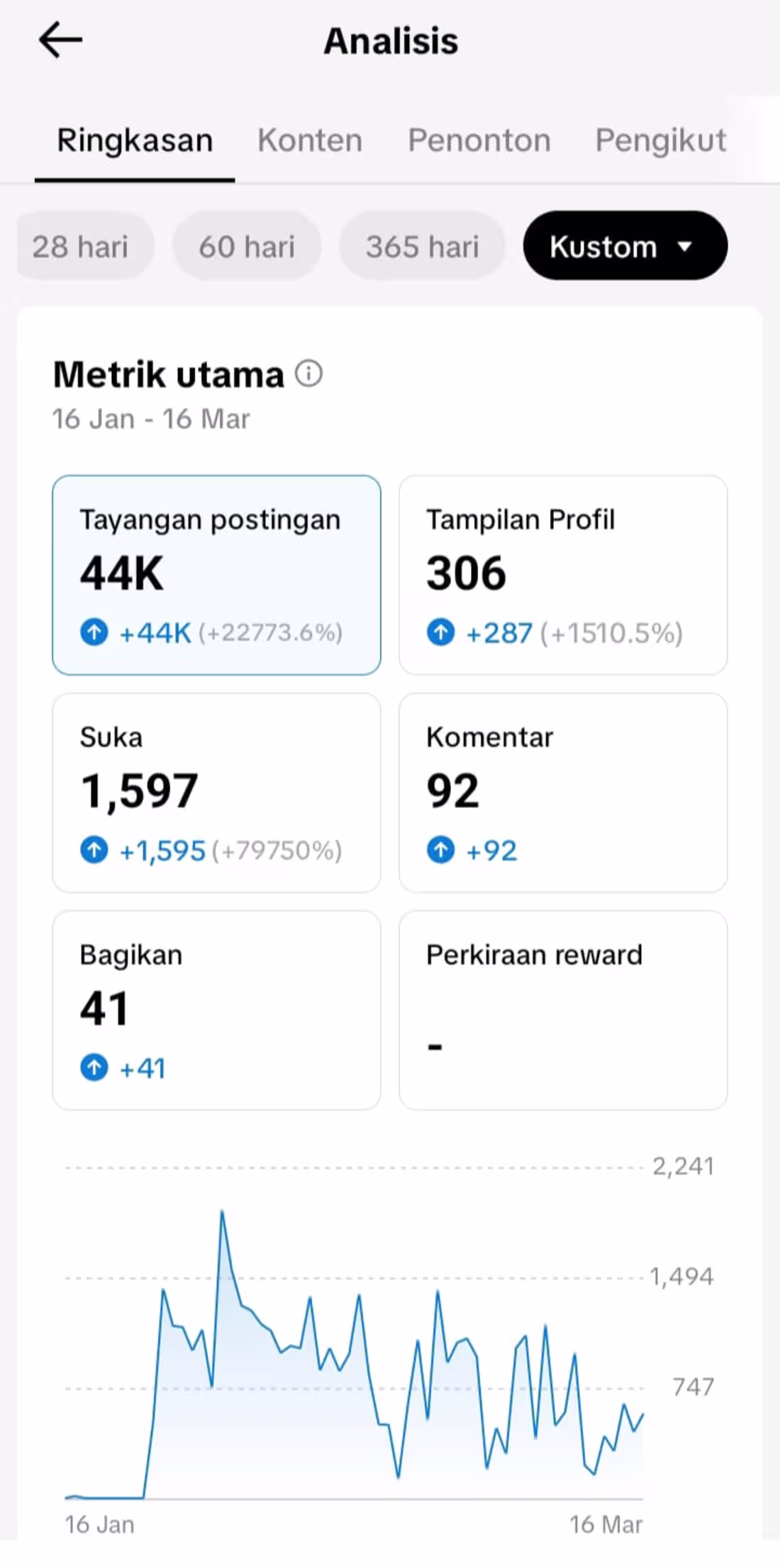Image resolution: width=780 pixels, height=1568 pixels.
Task: Tap the info icon beside Metrik utama
Action: pyautogui.click(x=309, y=374)
